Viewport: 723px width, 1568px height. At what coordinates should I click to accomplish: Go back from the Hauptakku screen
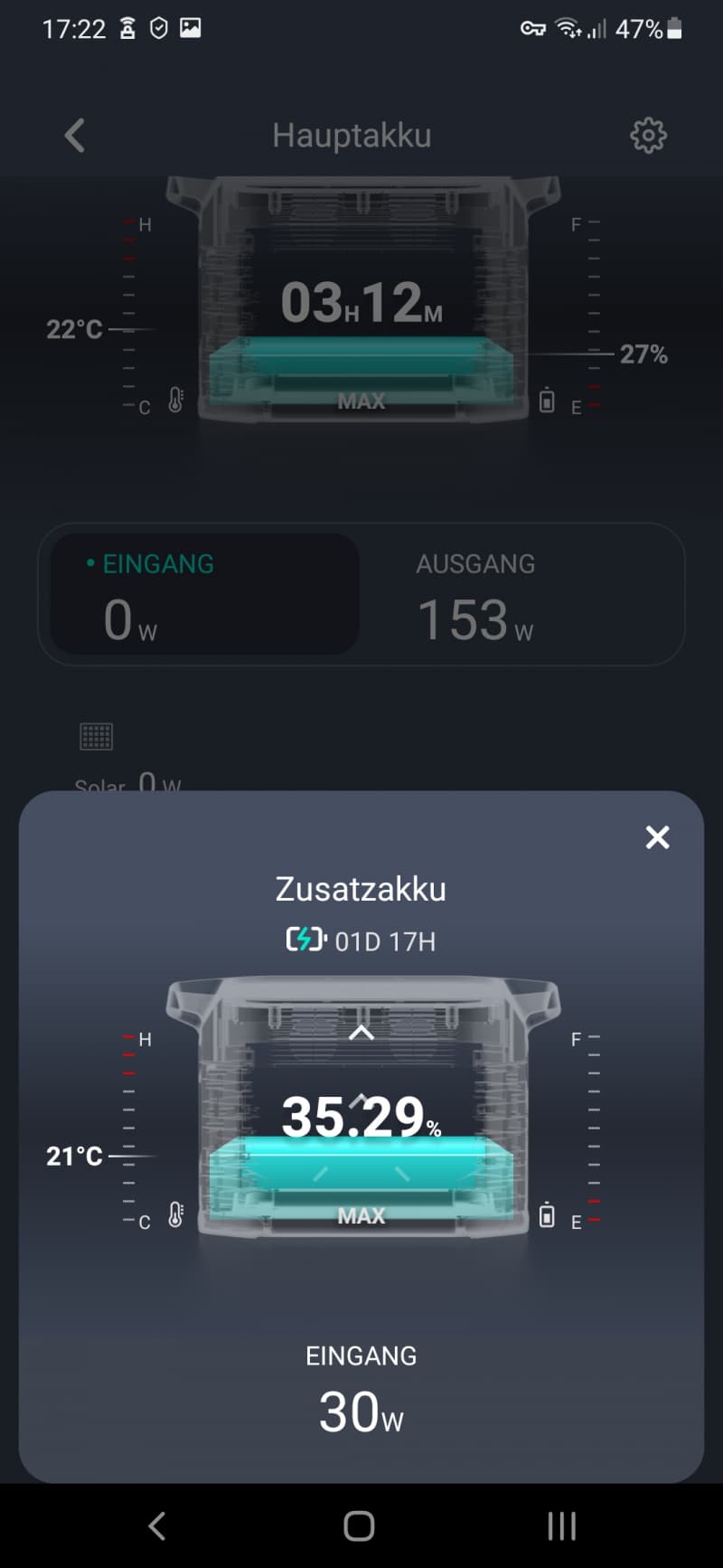(x=75, y=136)
